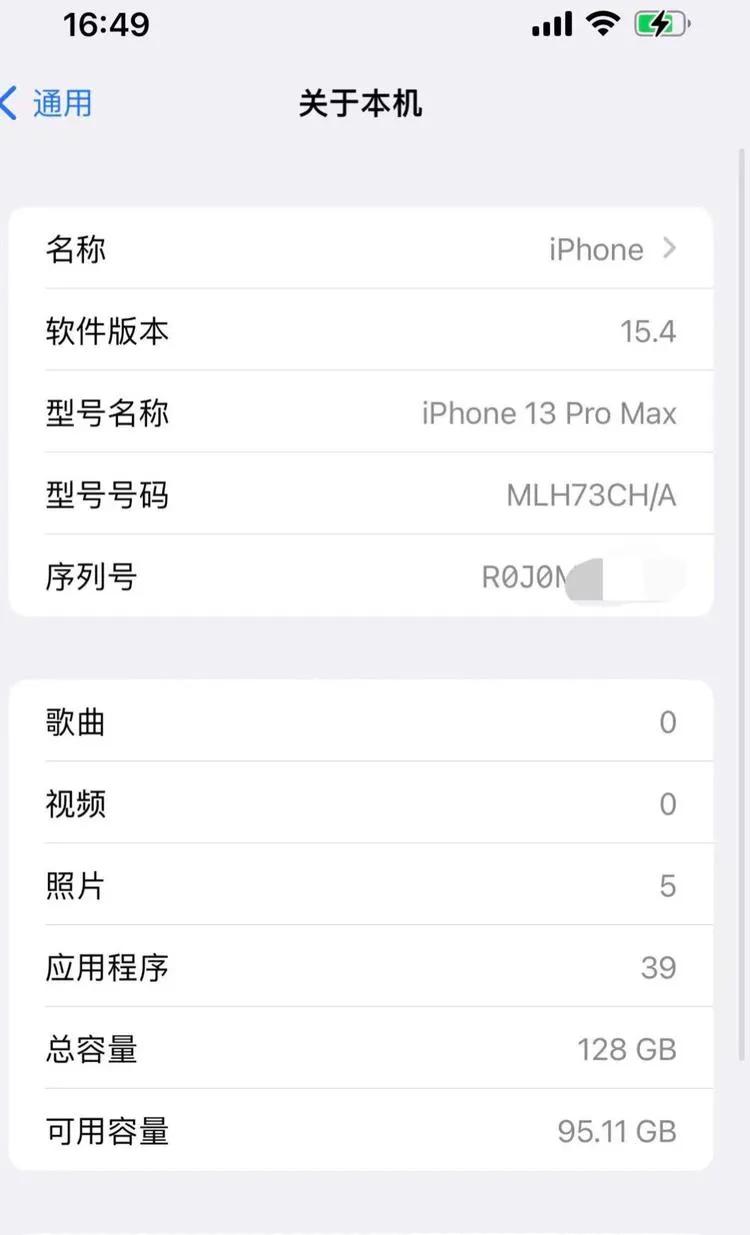Viewport: 750px width, 1235px height.
Task: Tap the 应用程序 row showing 39
Action: click(x=375, y=967)
